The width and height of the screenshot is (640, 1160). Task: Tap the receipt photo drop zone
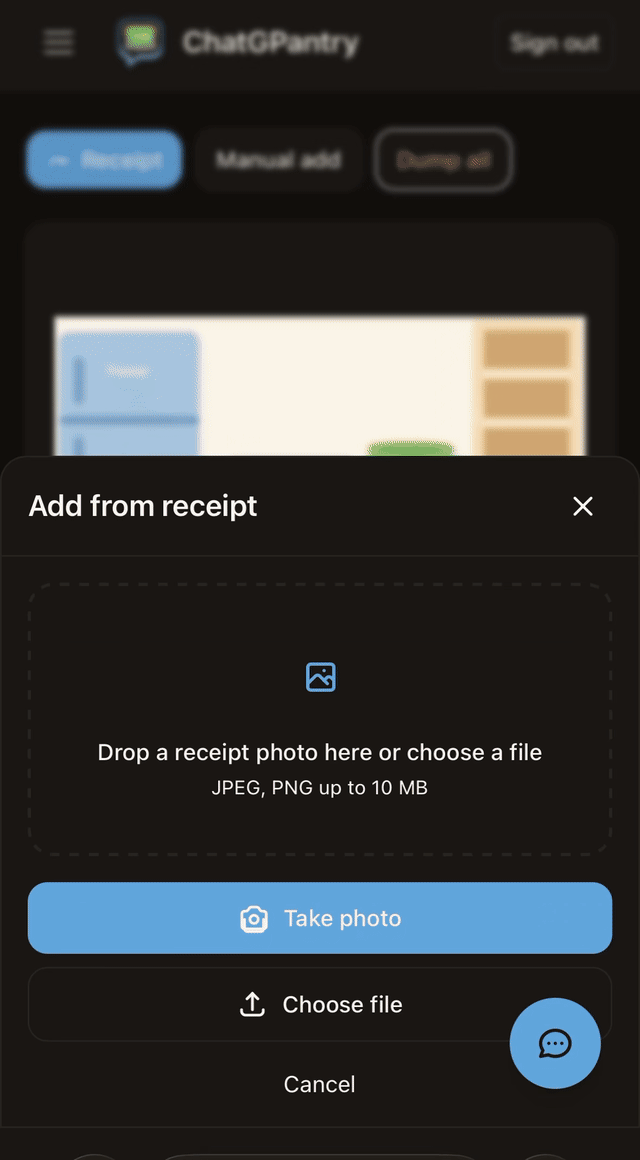click(x=320, y=720)
